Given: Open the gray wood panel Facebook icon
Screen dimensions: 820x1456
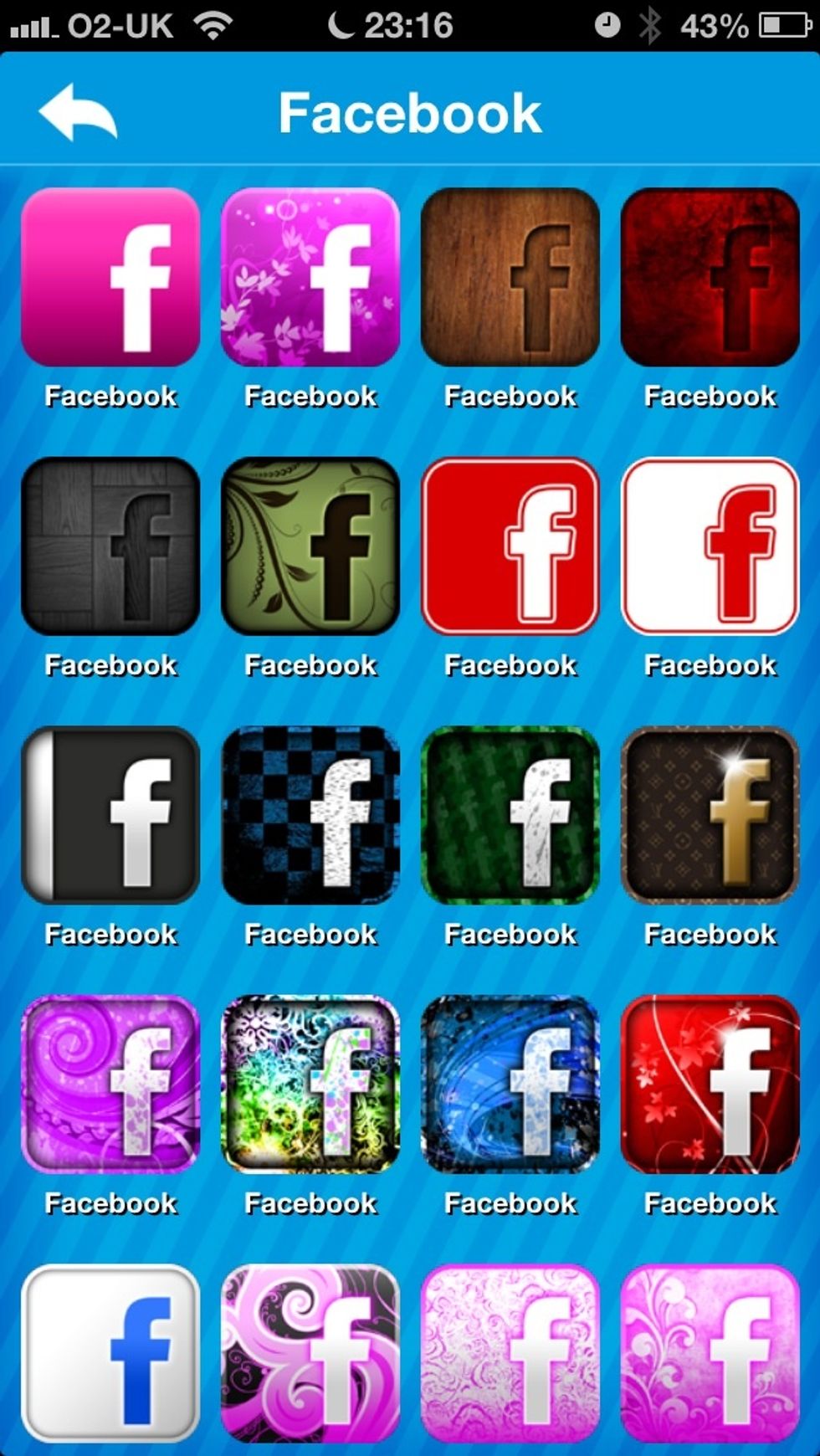Looking at the screenshot, I should tap(110, 546).
